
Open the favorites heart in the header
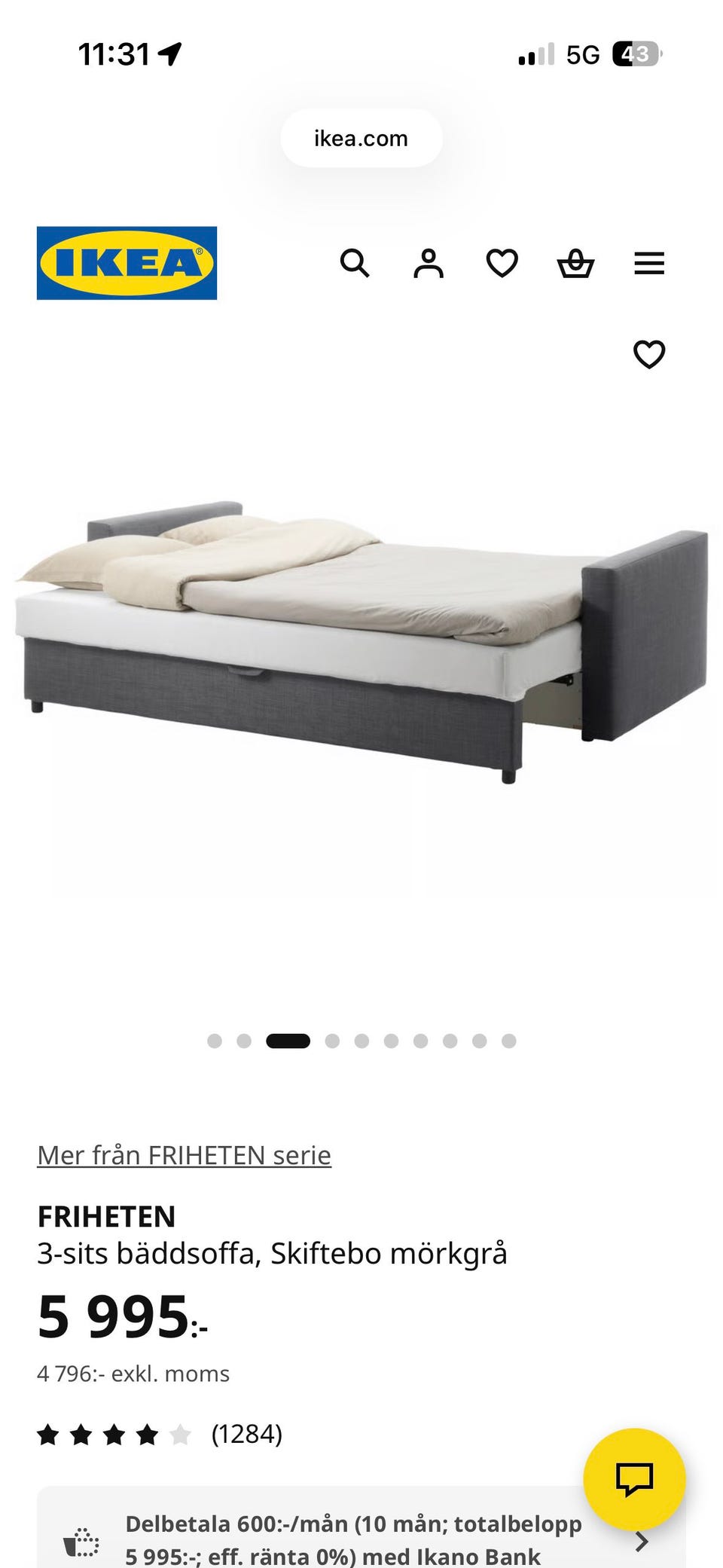click(502, 264)
